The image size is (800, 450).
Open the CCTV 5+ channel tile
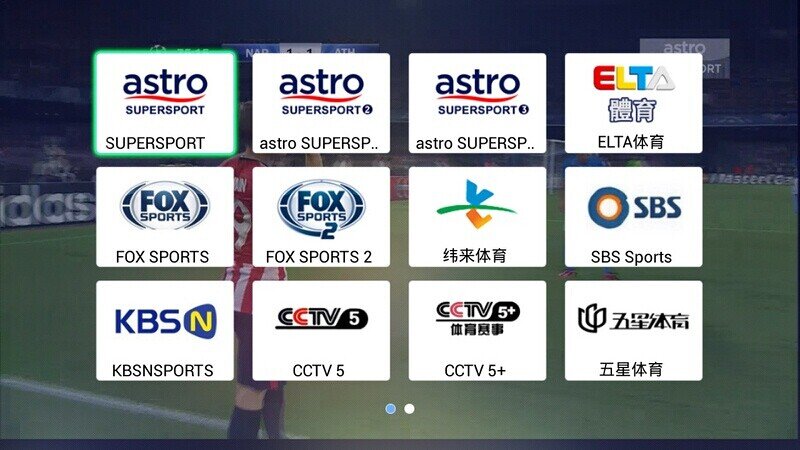(x=477, y=330)
